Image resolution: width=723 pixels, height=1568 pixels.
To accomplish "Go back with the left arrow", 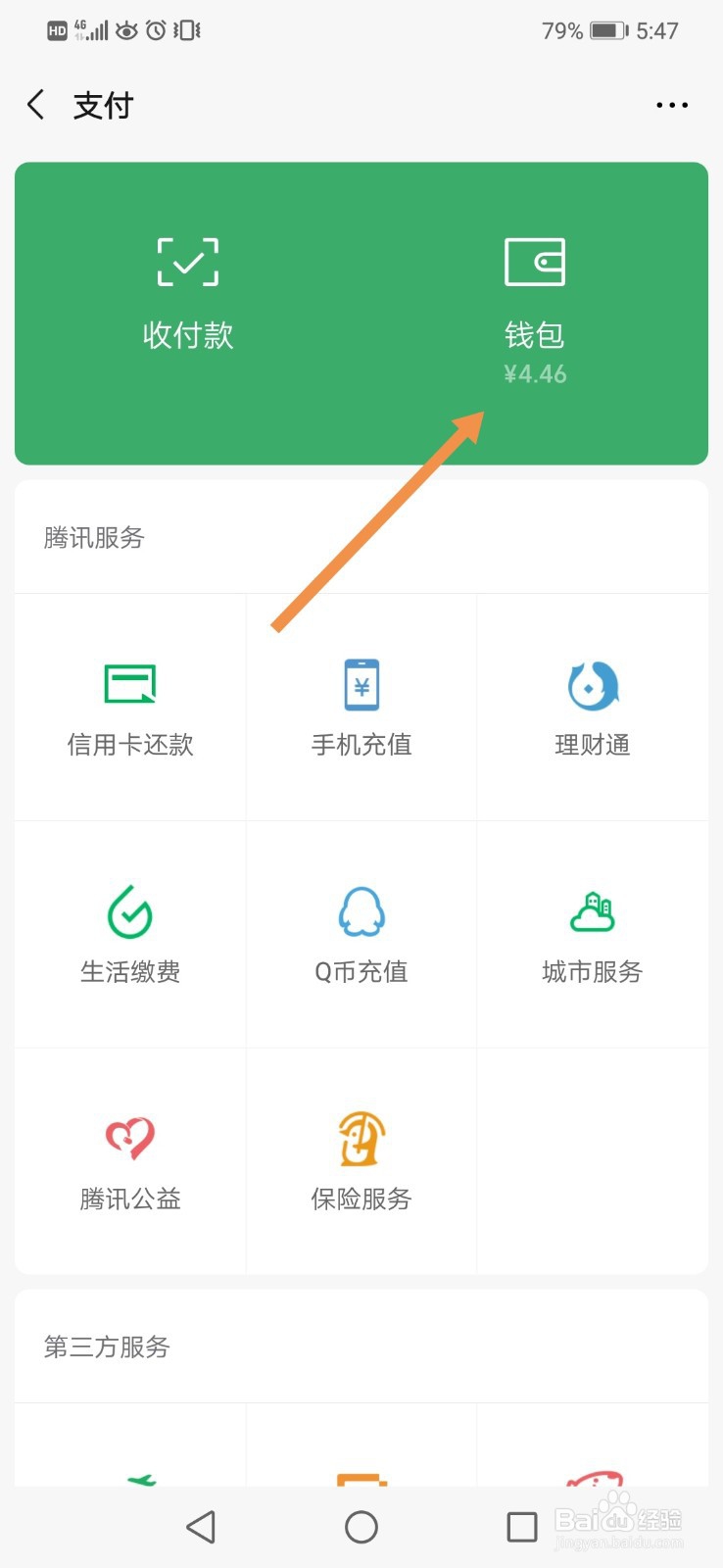I will click(35, 105).
